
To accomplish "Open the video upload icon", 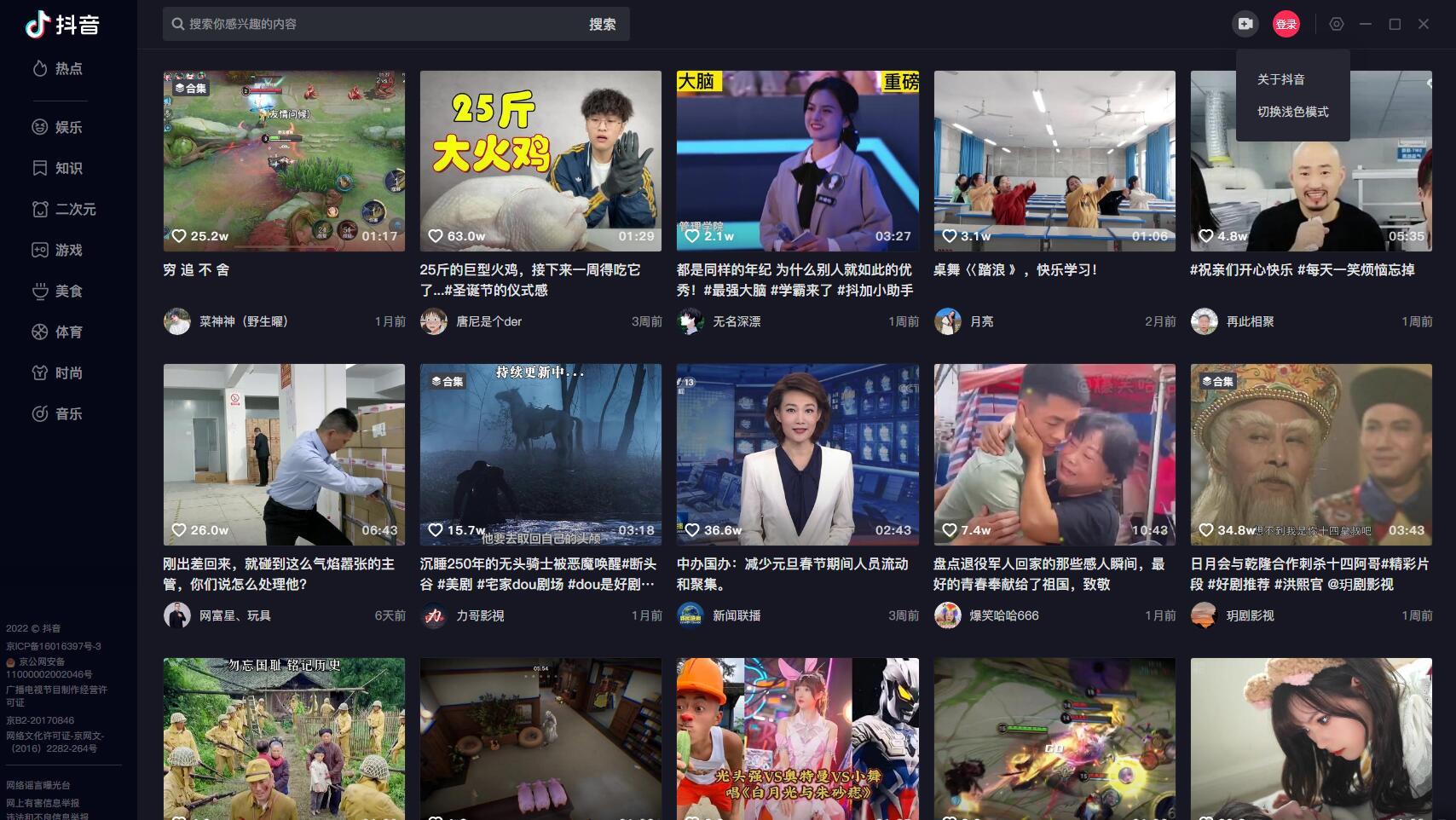I will click(x=1245, y=24).
